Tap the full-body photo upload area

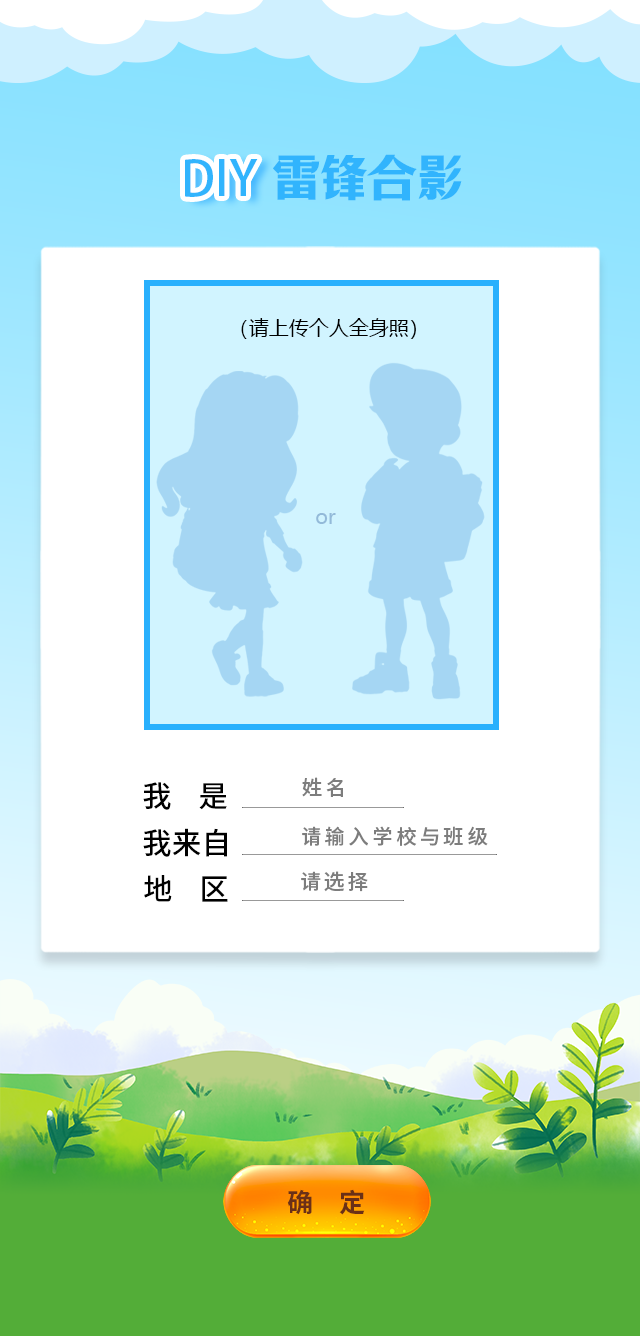point(321,505)
